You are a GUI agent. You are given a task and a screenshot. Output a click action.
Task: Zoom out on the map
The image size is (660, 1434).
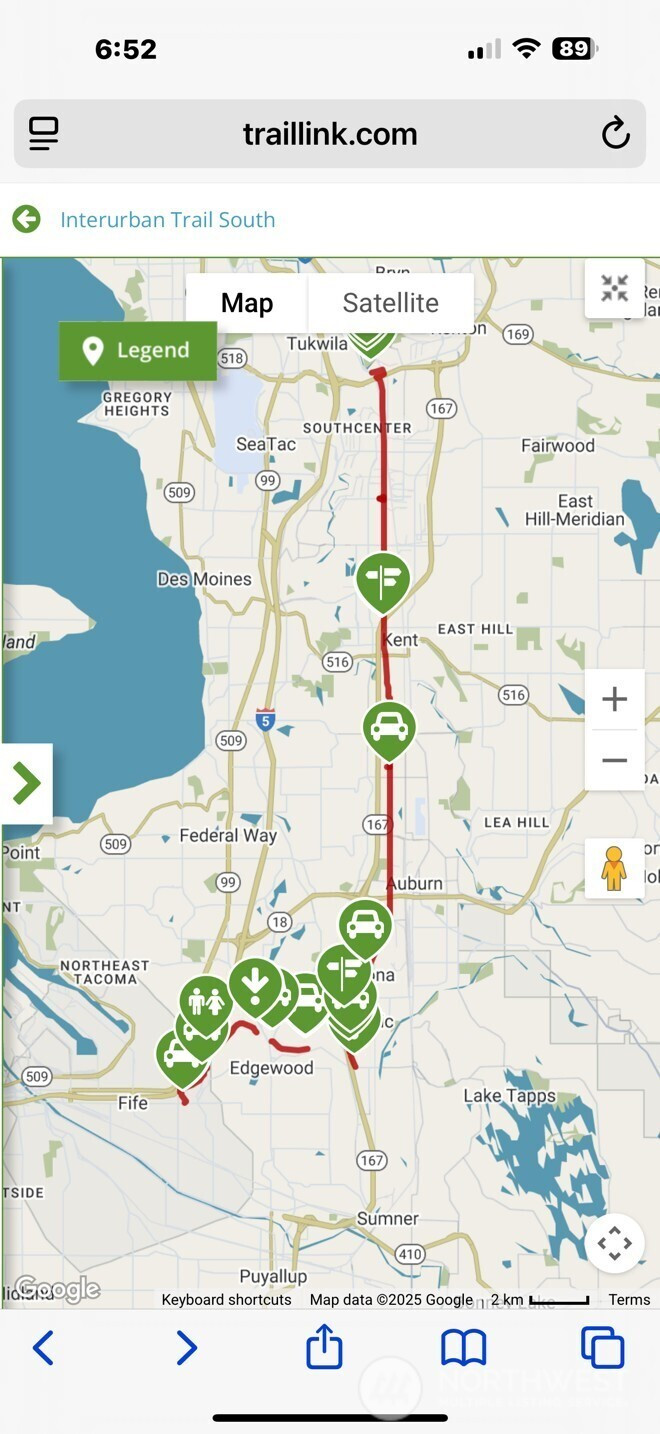(614, 760)
